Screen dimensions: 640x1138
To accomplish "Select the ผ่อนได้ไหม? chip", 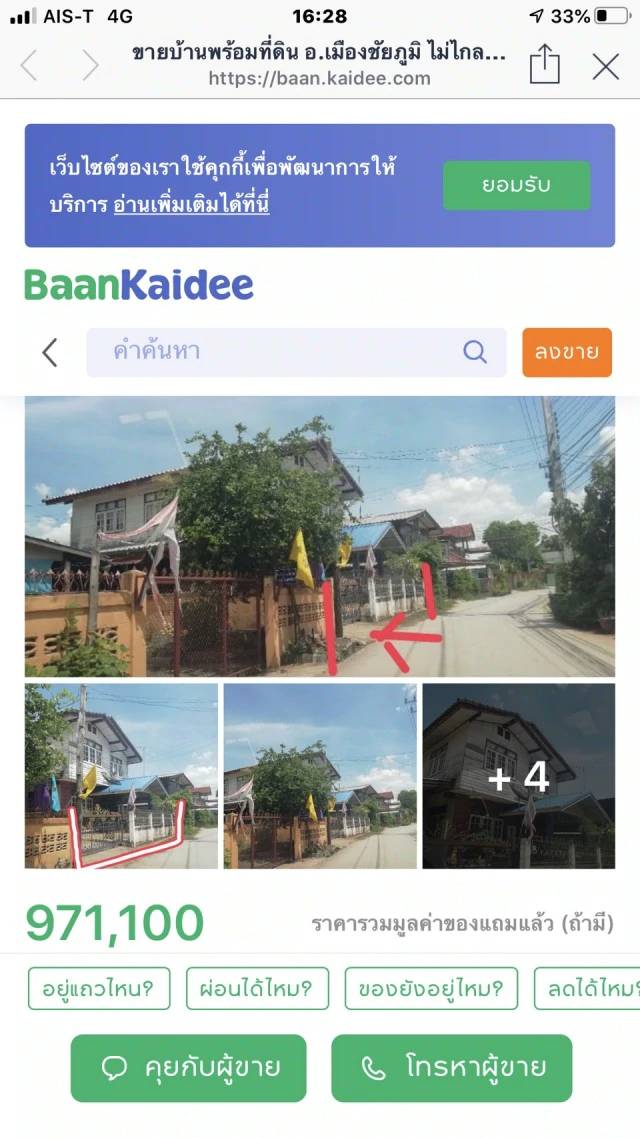I will [257, 988].
